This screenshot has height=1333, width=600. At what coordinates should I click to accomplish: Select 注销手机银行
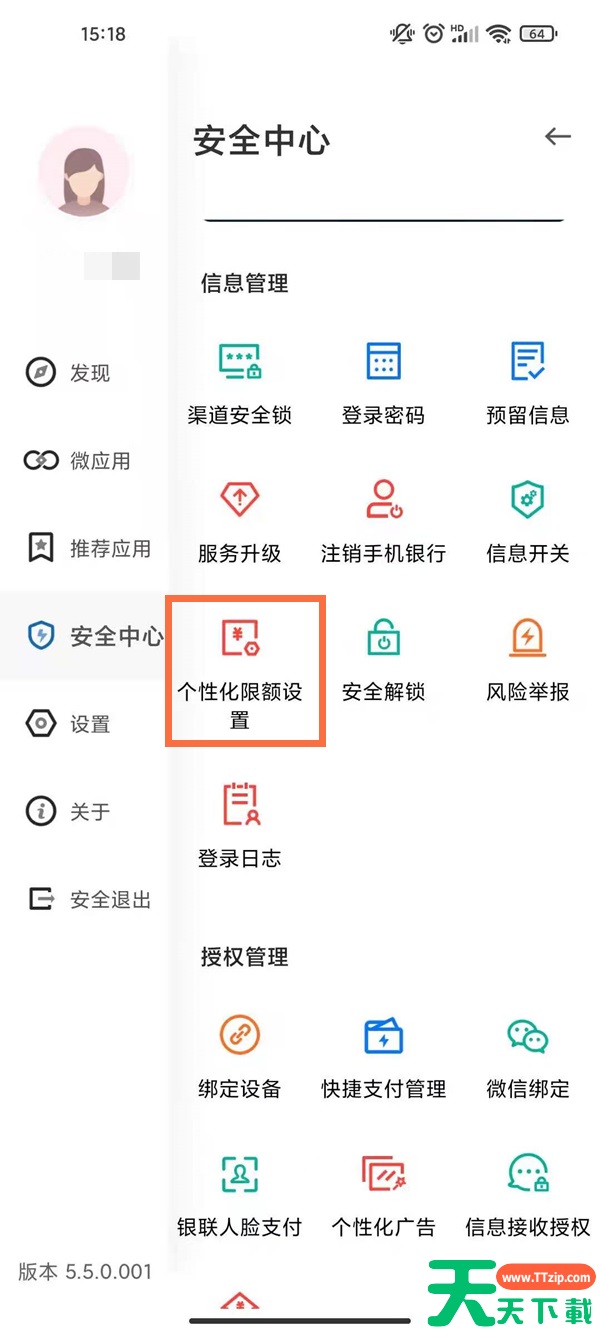coord(383,519)
